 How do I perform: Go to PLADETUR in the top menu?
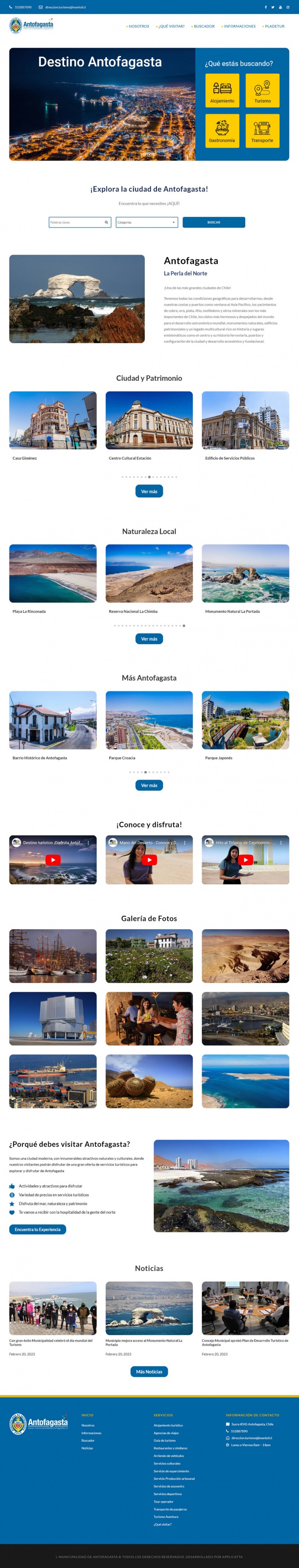tap(274, 26)
